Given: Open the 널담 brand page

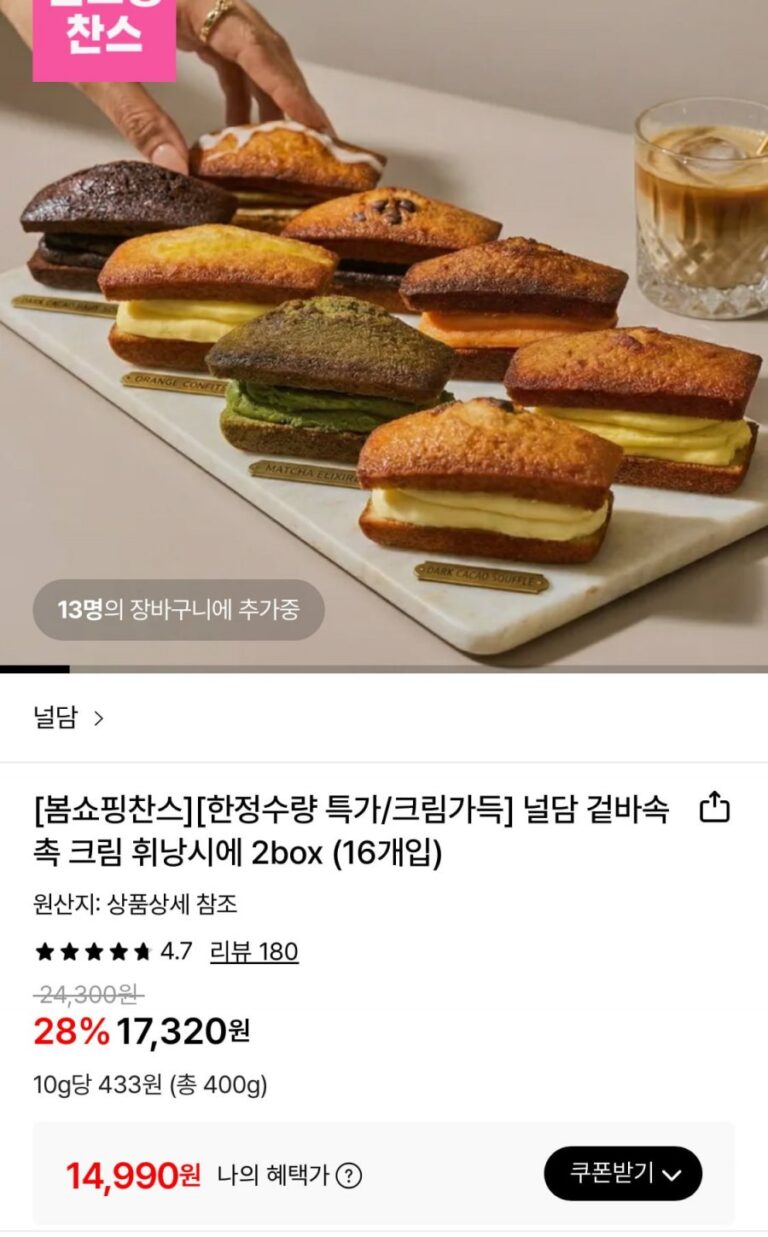Looking at the screenshot, I should (68, 718).
